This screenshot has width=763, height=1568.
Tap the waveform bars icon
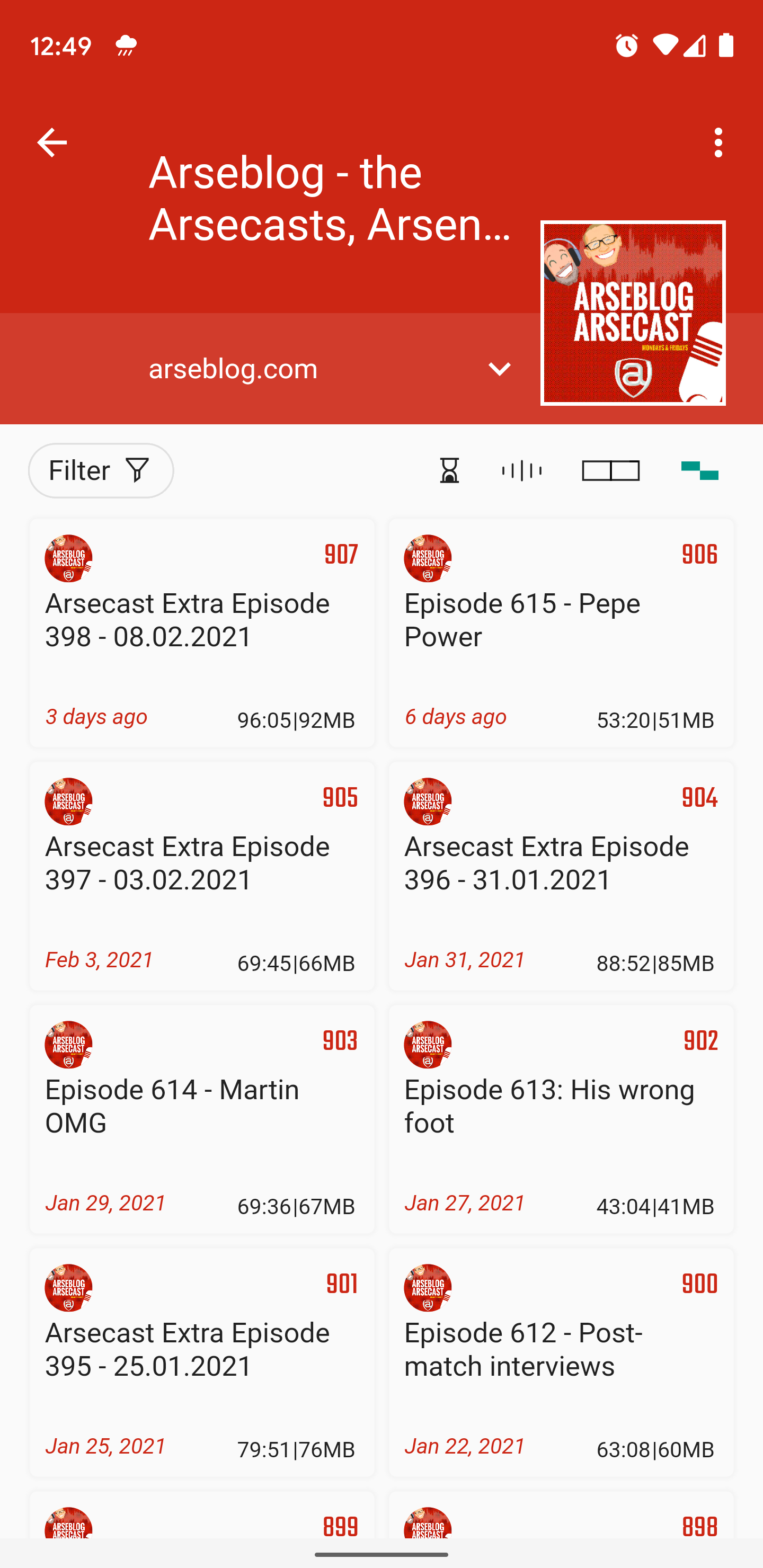(522, 470)
